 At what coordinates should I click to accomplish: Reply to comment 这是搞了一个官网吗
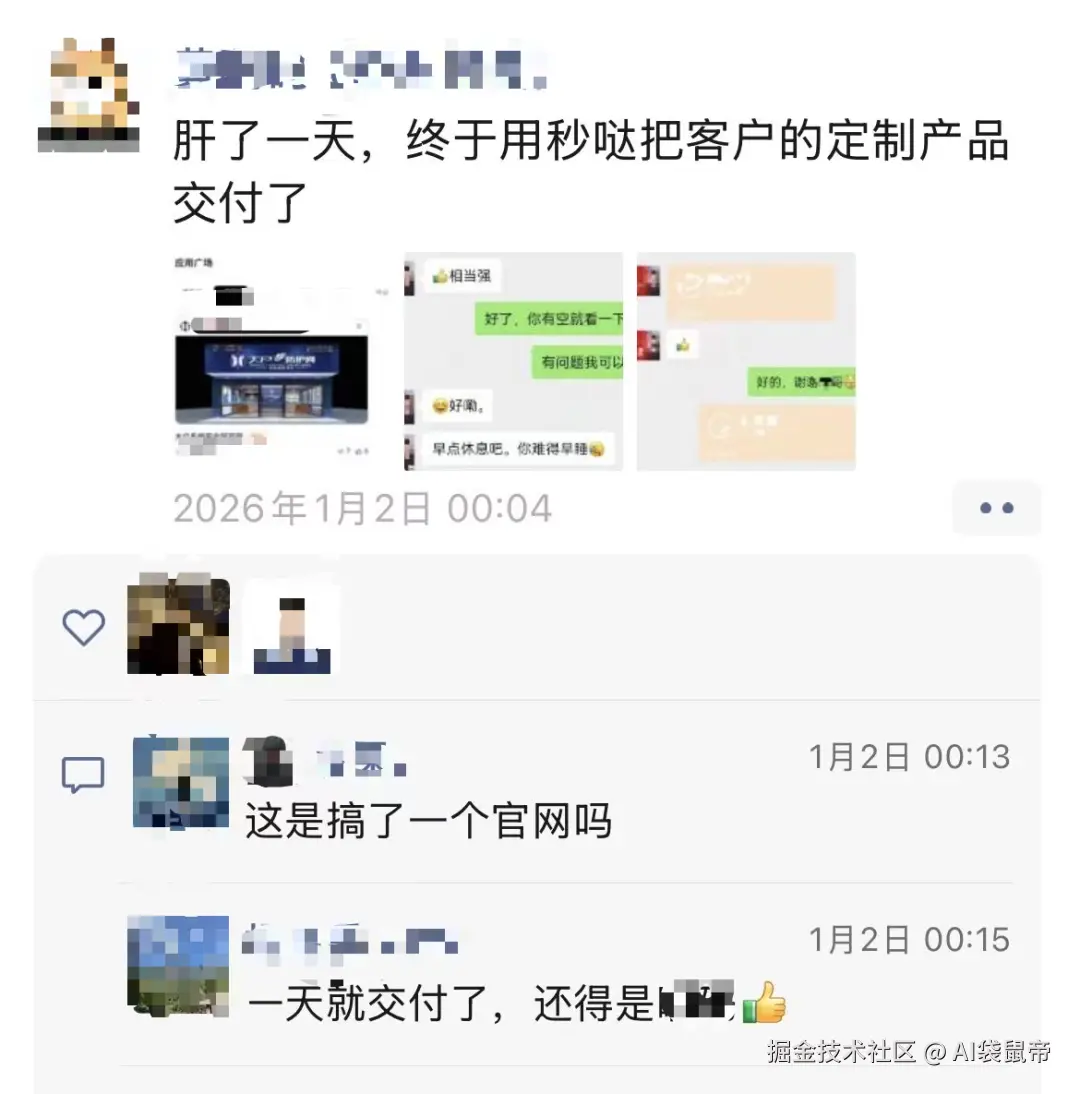coord(428,824)
